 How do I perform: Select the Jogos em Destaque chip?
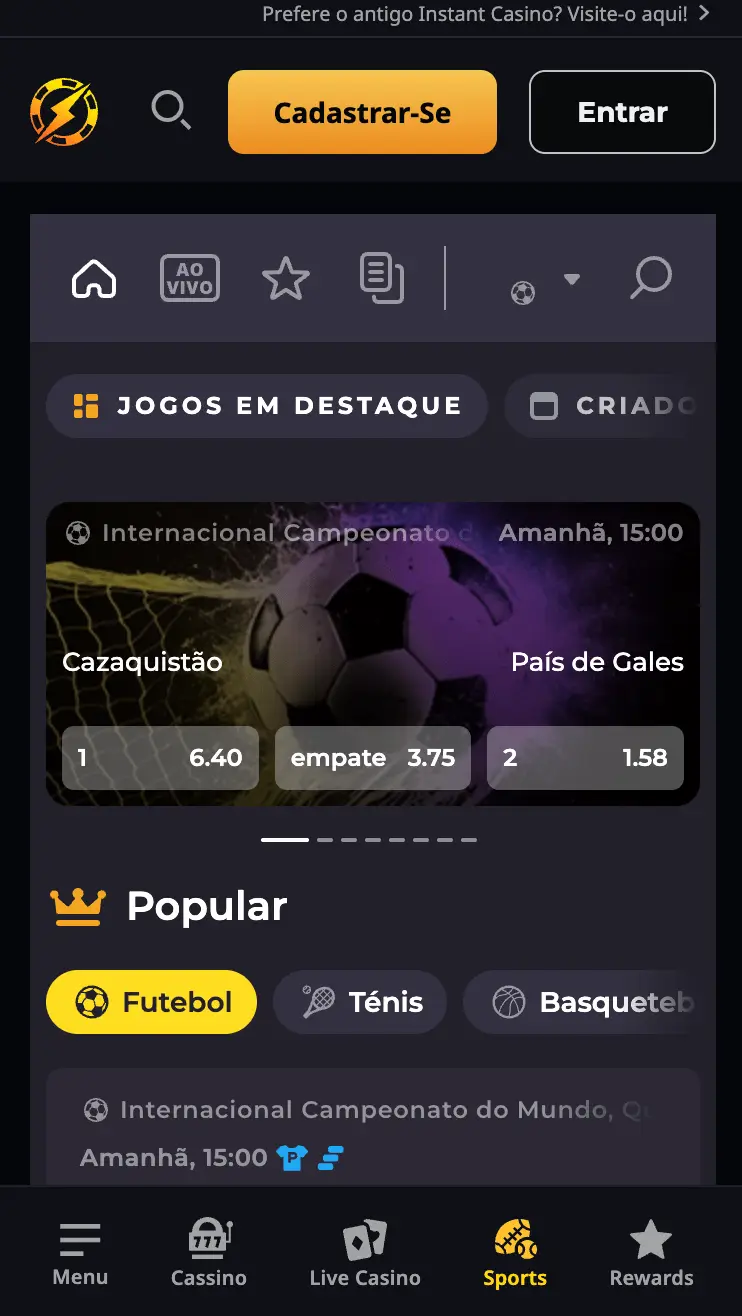267,406
